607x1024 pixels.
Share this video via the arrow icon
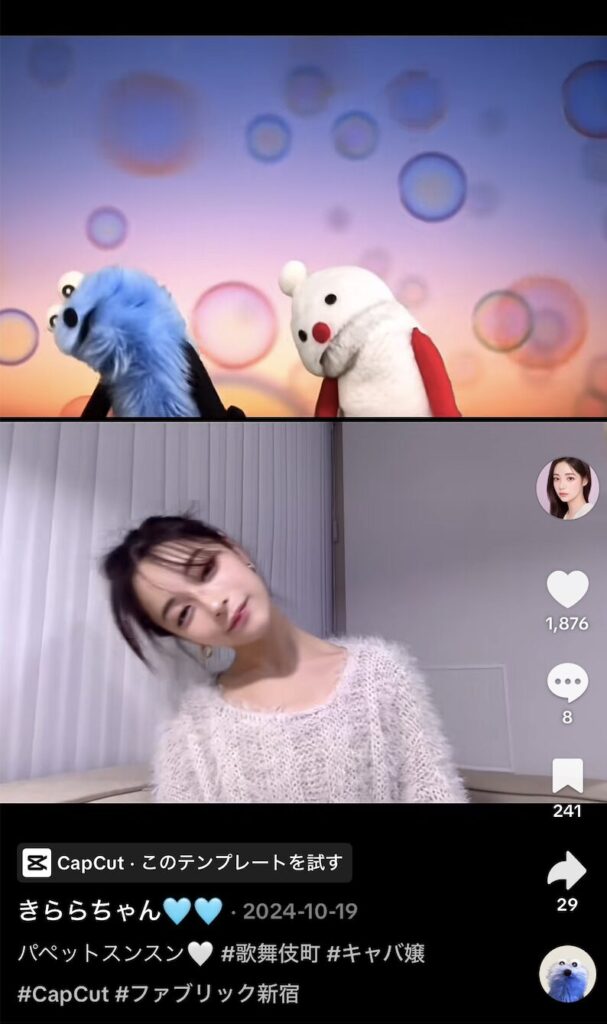coord(567,871)
